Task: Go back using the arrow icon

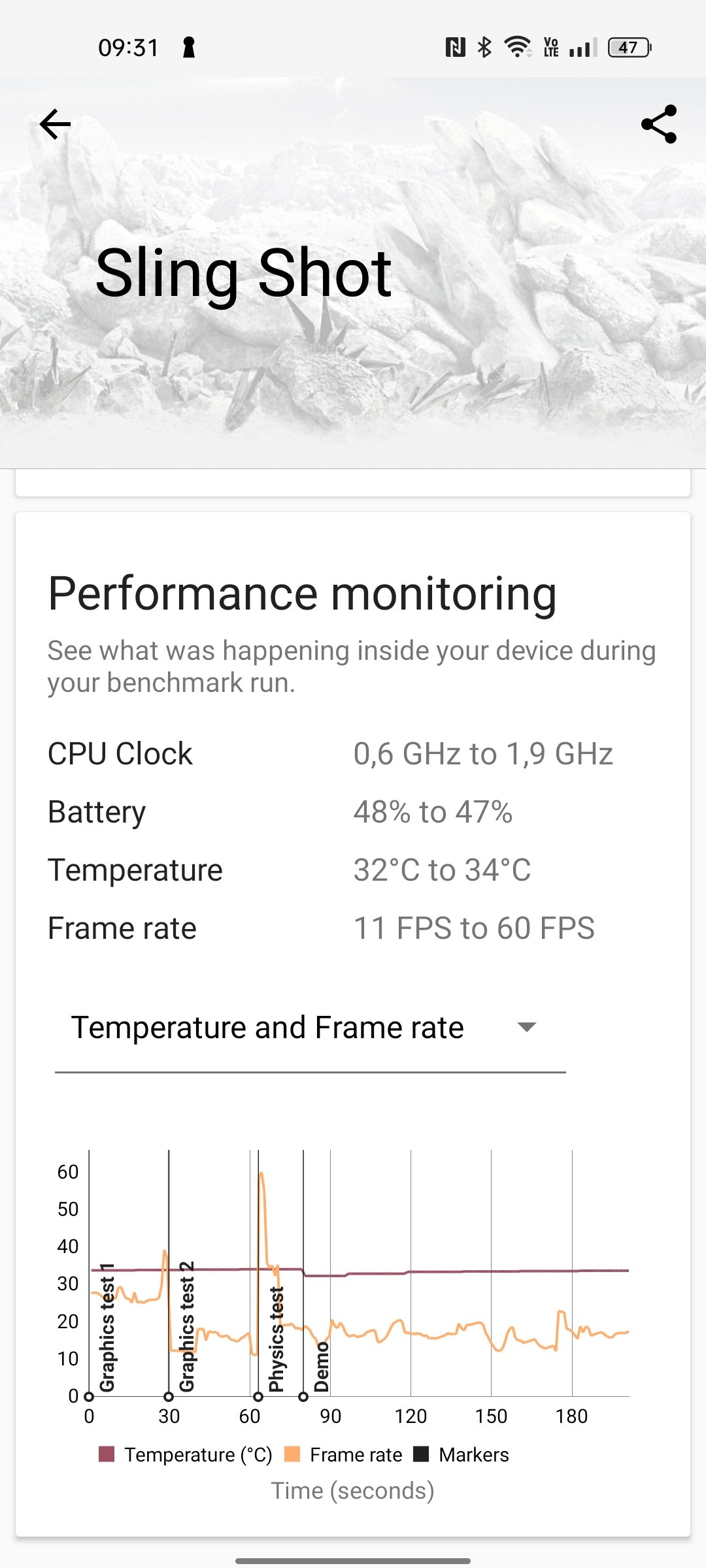Action: [55, 124]
